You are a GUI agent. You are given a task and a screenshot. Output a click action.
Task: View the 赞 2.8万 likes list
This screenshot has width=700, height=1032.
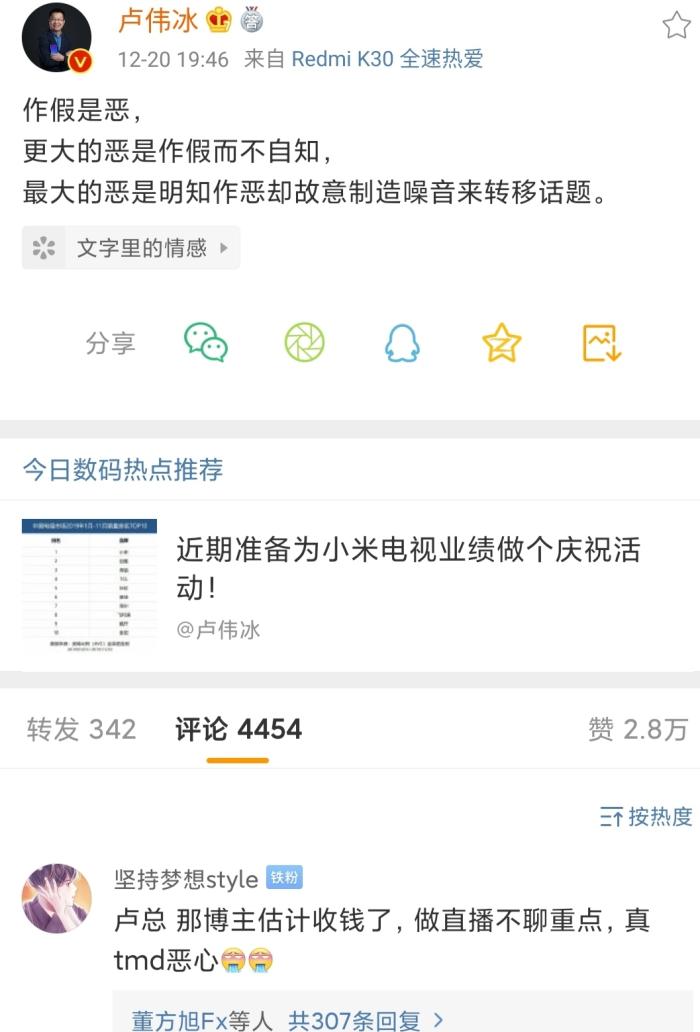point(638,729)
